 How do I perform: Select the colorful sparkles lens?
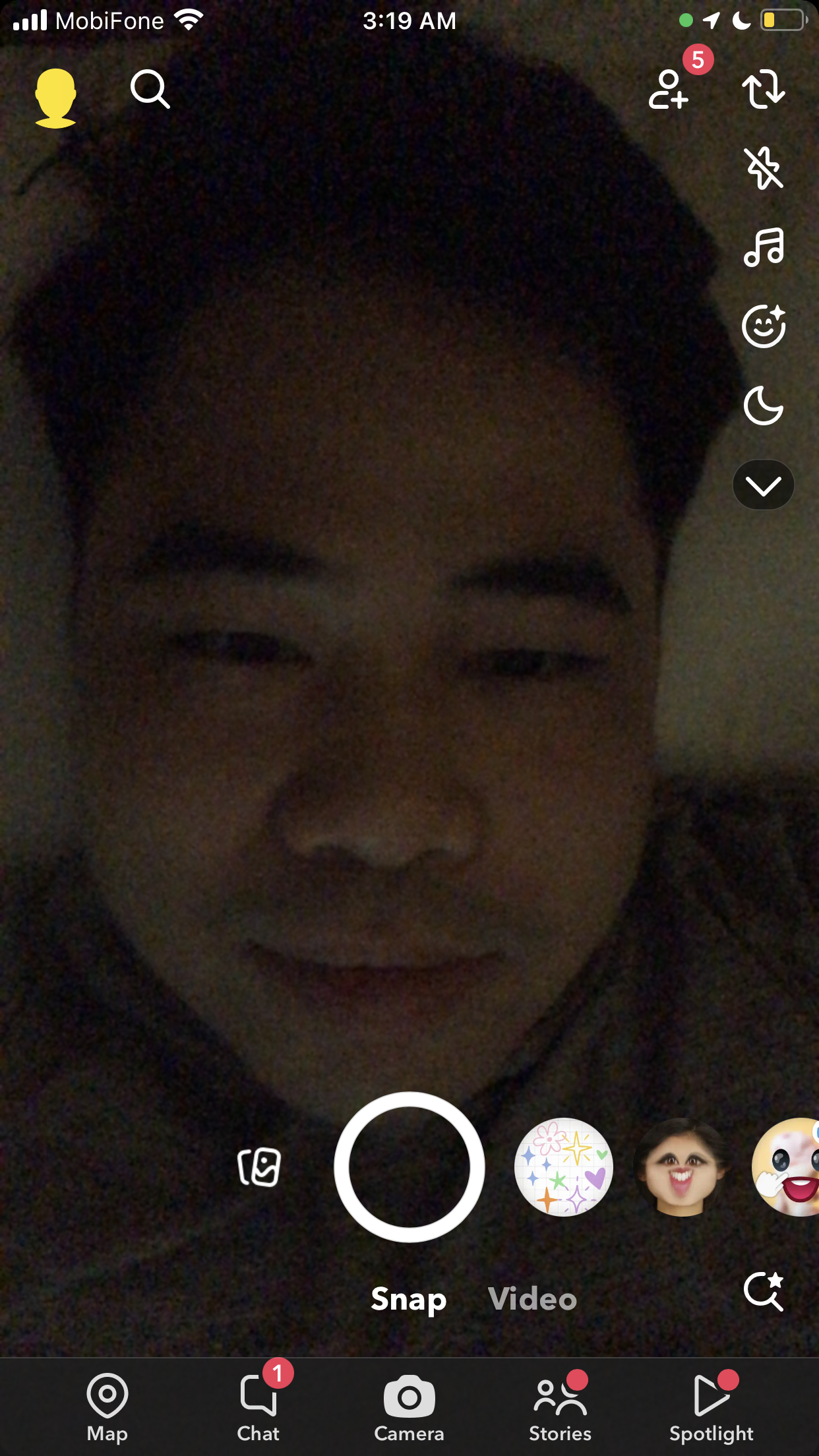(x=564, y=1167)
